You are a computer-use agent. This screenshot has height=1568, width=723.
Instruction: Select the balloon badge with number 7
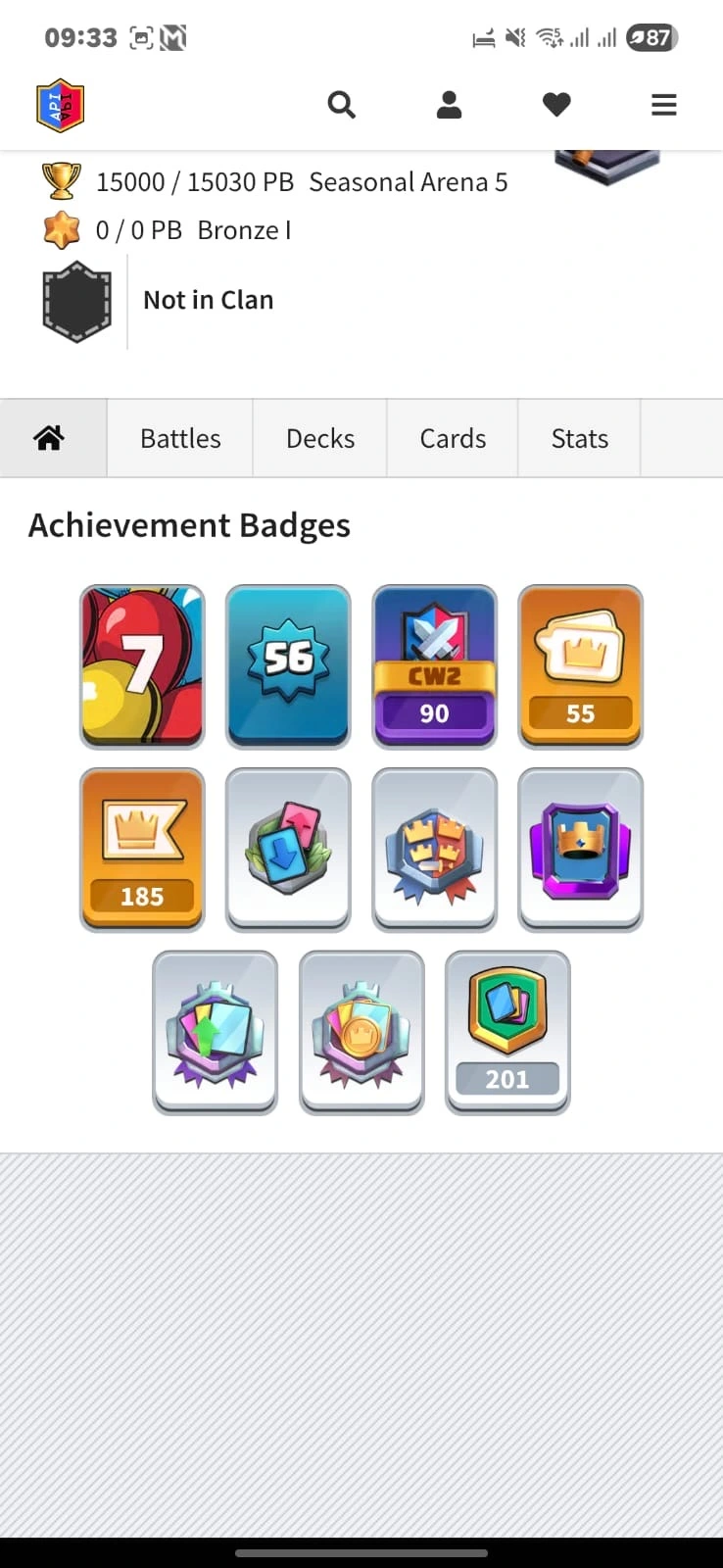pyautogui.click(x=142, y=666)
